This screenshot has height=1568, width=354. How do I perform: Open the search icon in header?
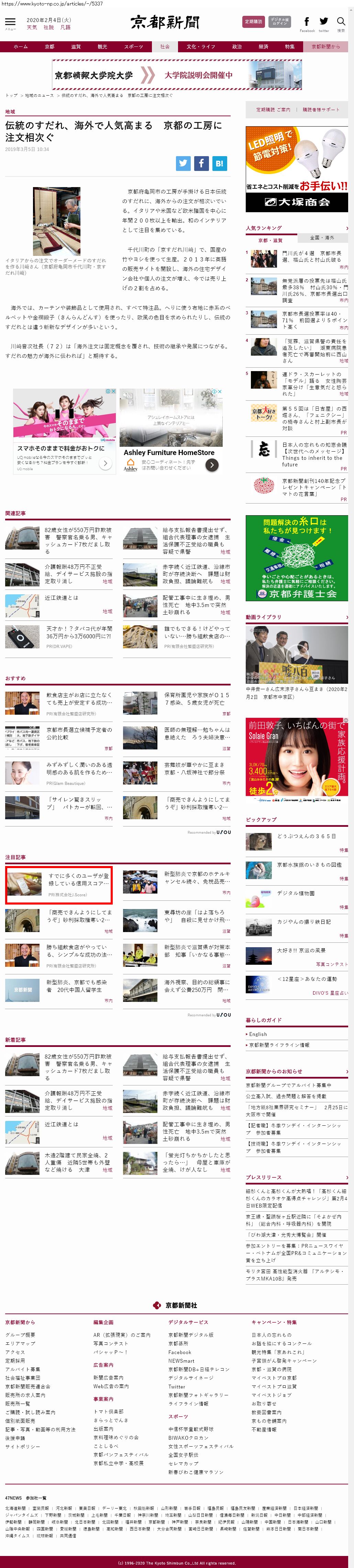341,23
